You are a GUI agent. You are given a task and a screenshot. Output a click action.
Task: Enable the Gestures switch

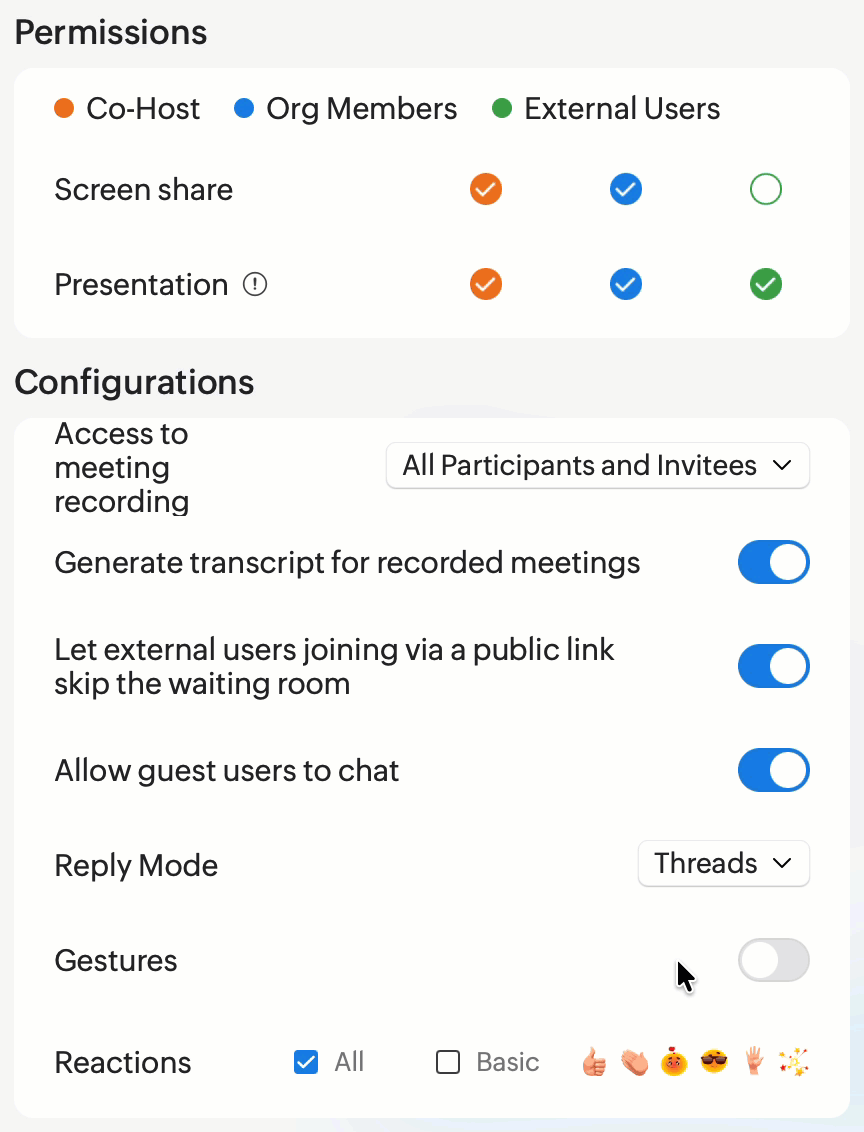click(x=773, y=961)
